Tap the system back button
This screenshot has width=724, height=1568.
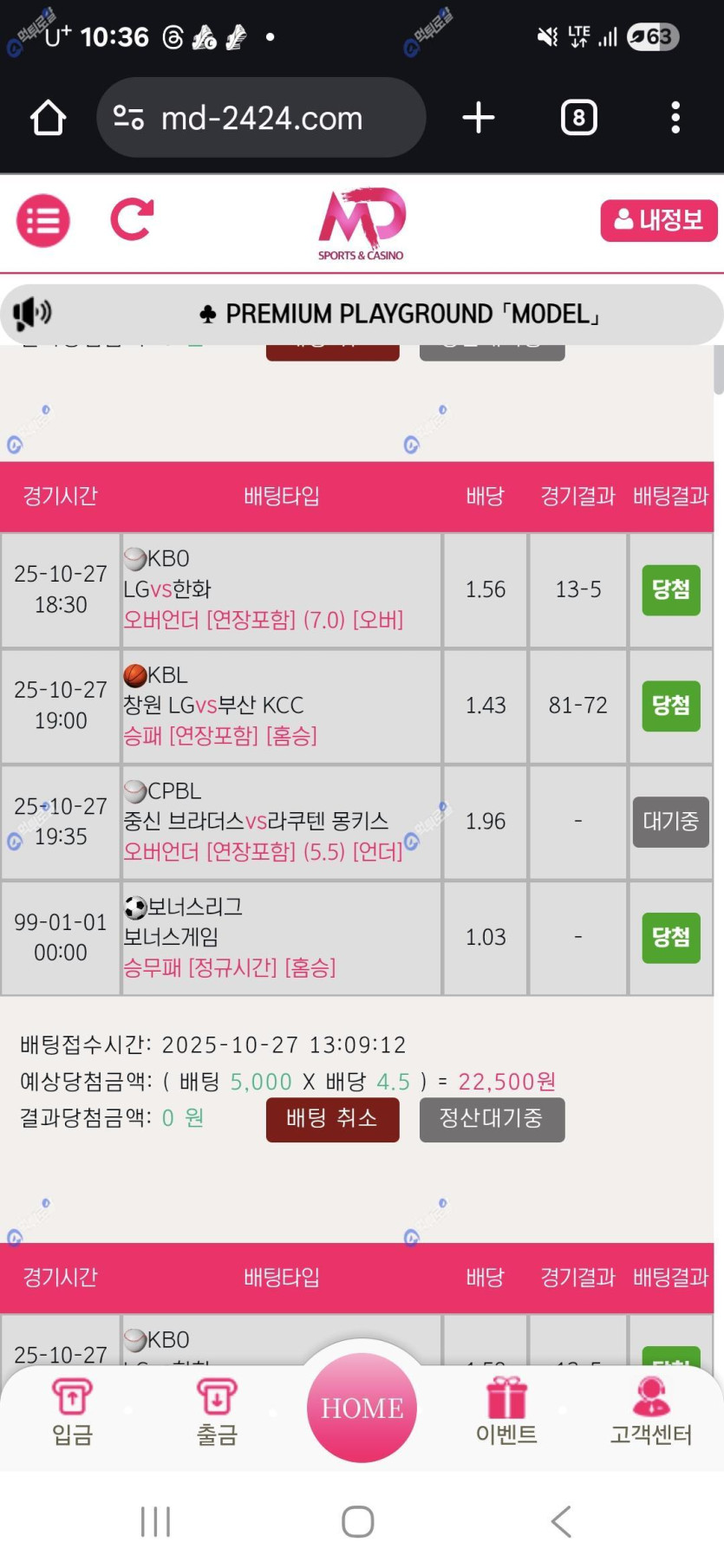(561, 1521)
